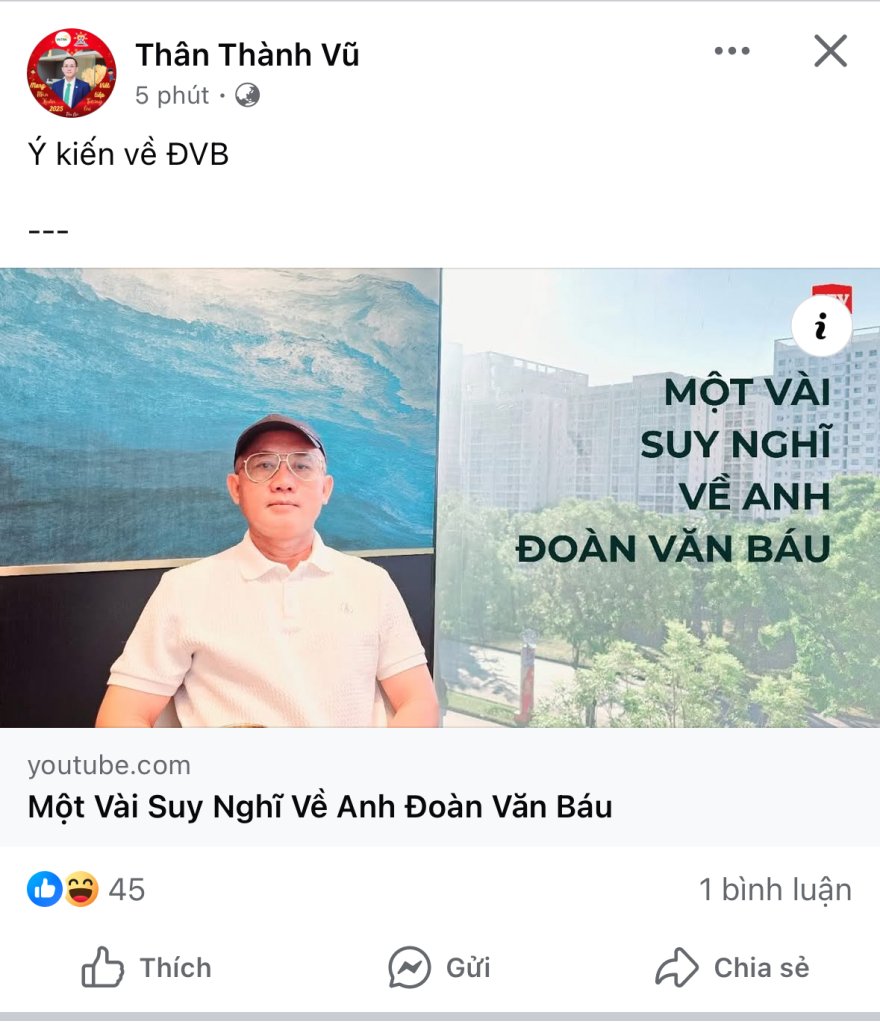
Task: Send the post via Gửi
Action: pos(440,968)
